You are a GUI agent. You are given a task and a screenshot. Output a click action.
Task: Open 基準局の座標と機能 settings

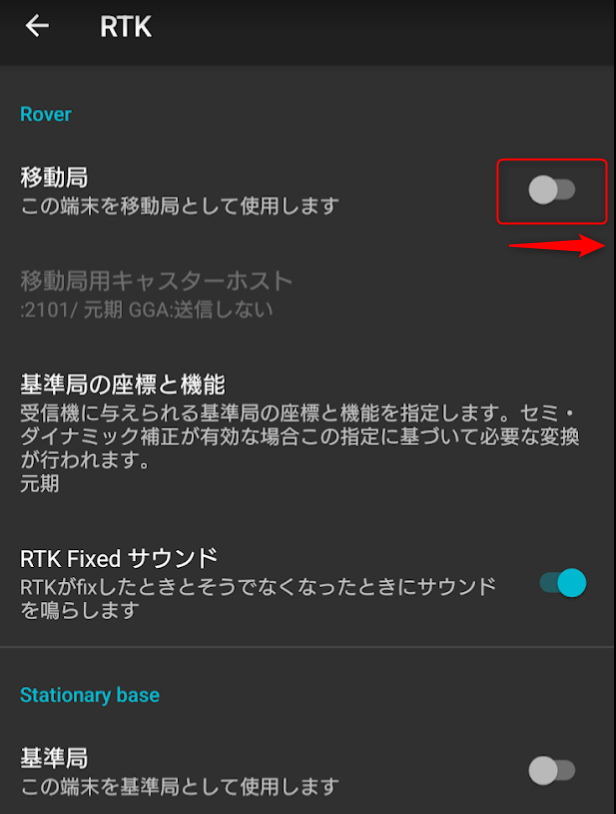tap(300, 433)
